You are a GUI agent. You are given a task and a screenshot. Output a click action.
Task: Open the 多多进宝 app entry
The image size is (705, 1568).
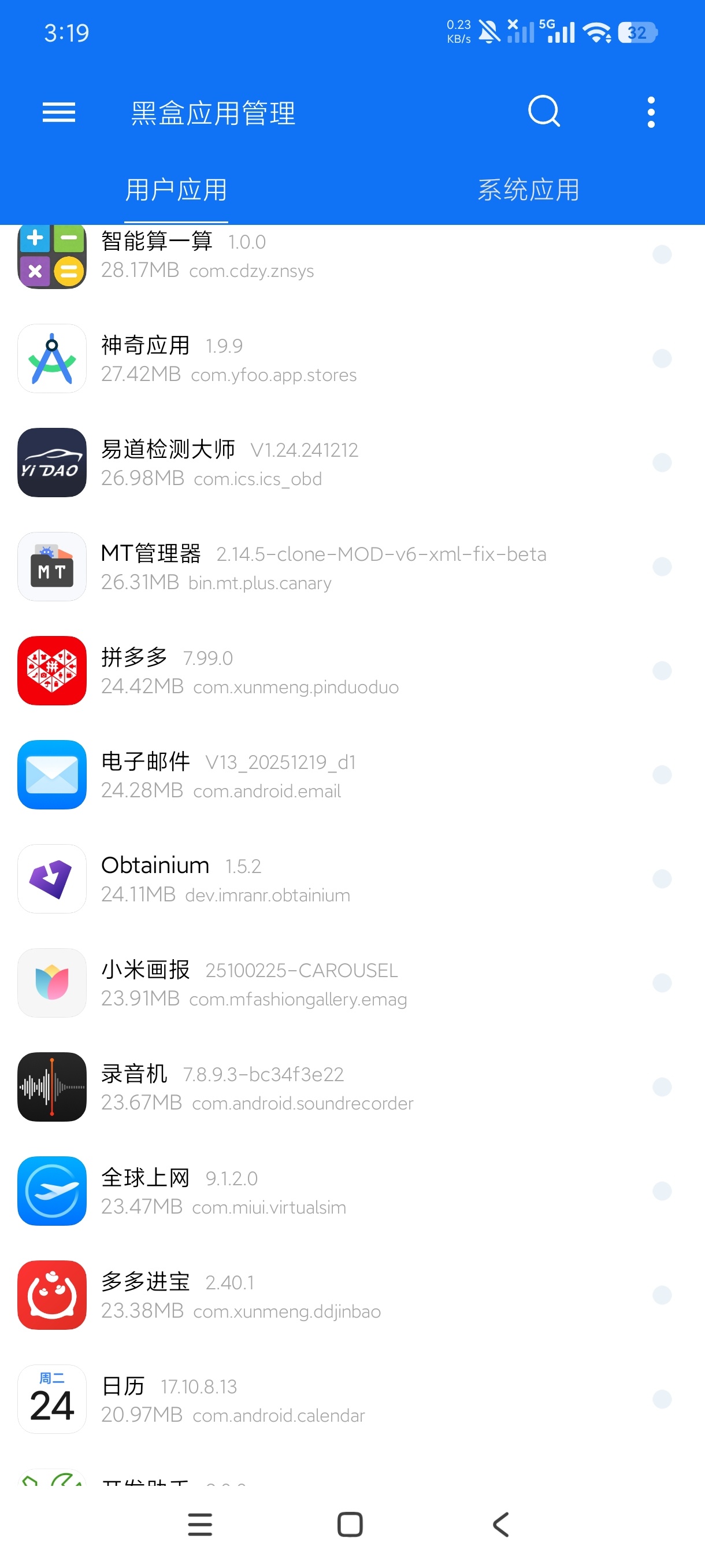(352, 1295)
